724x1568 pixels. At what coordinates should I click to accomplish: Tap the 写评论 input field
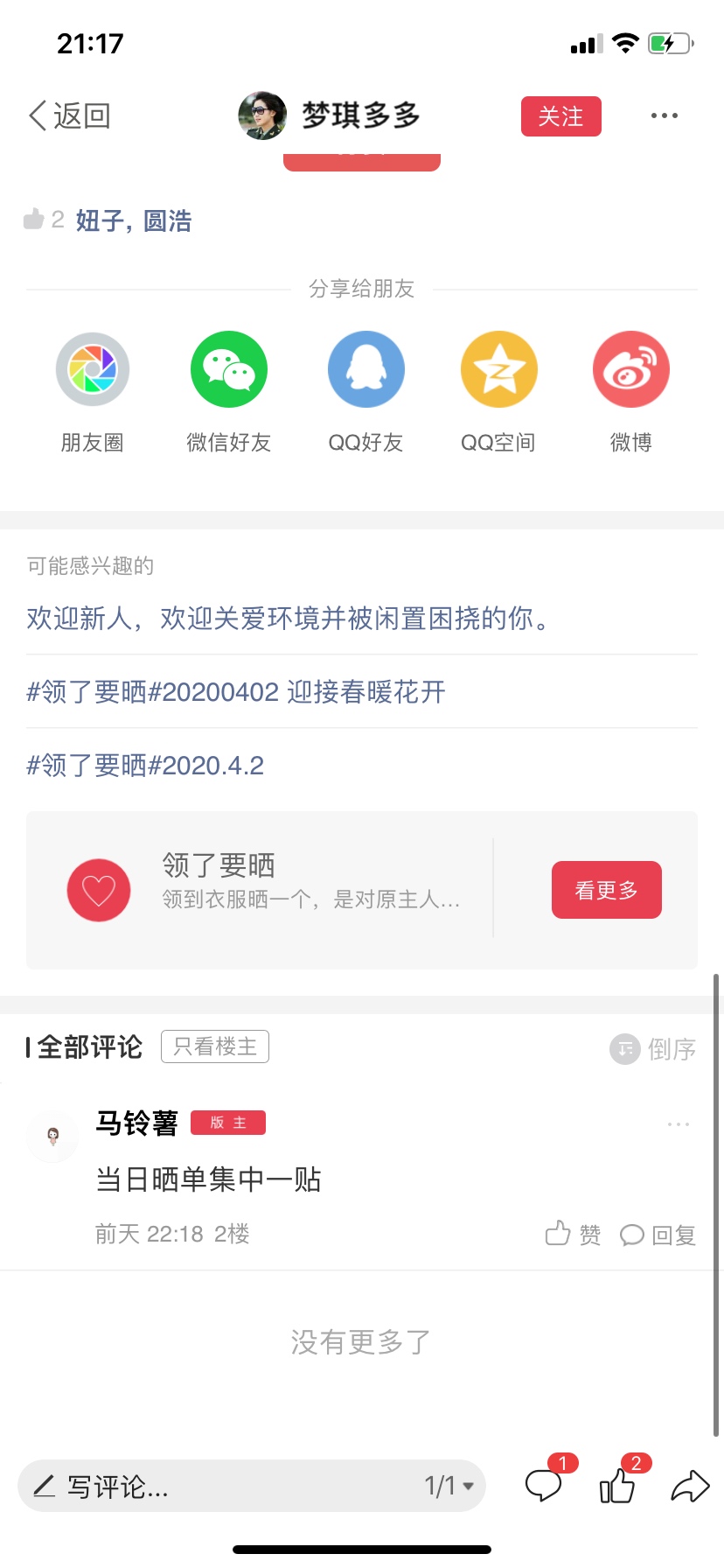coord(219,1486)
